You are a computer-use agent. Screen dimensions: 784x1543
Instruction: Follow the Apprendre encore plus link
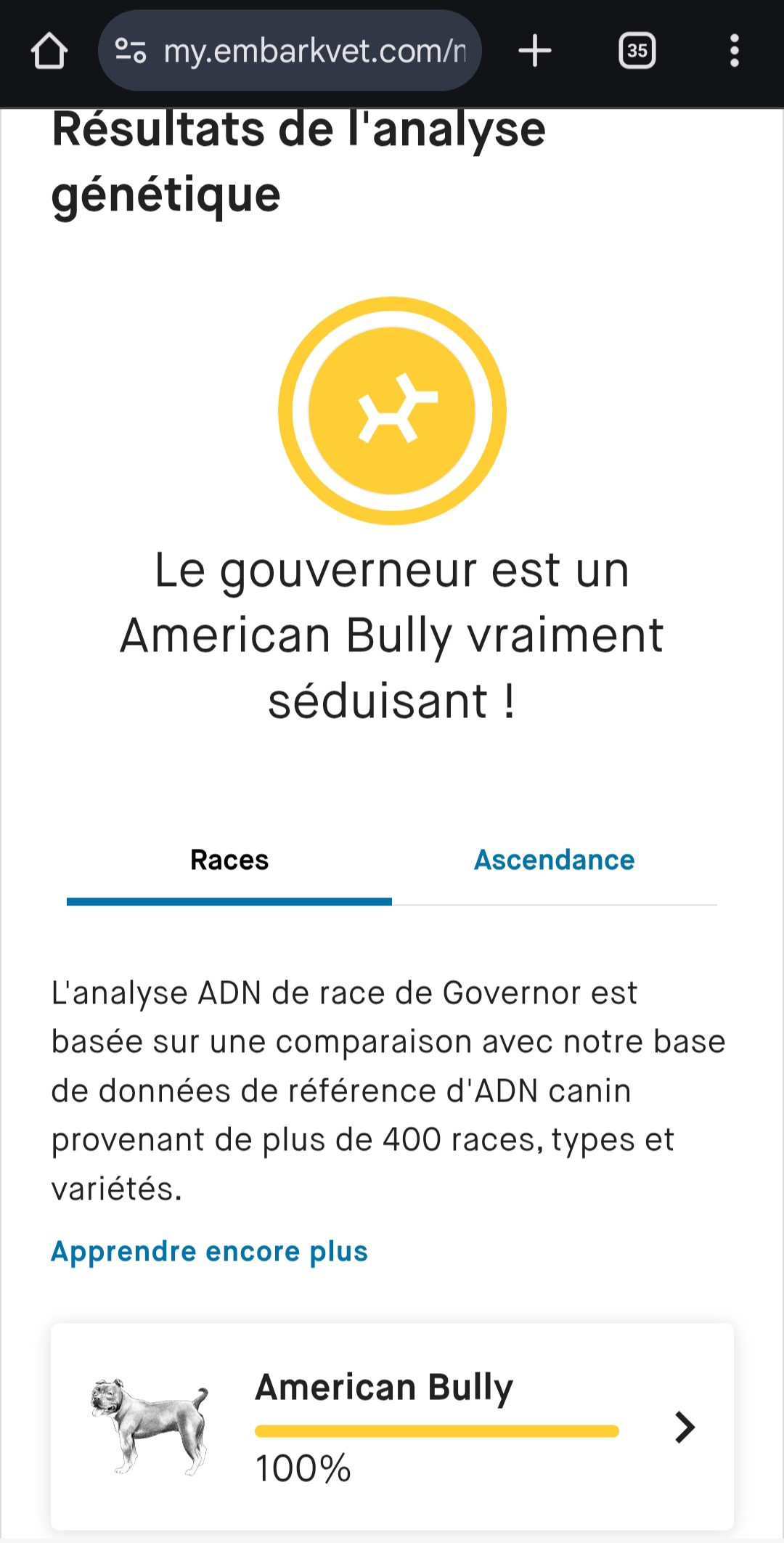point(209,1251)
